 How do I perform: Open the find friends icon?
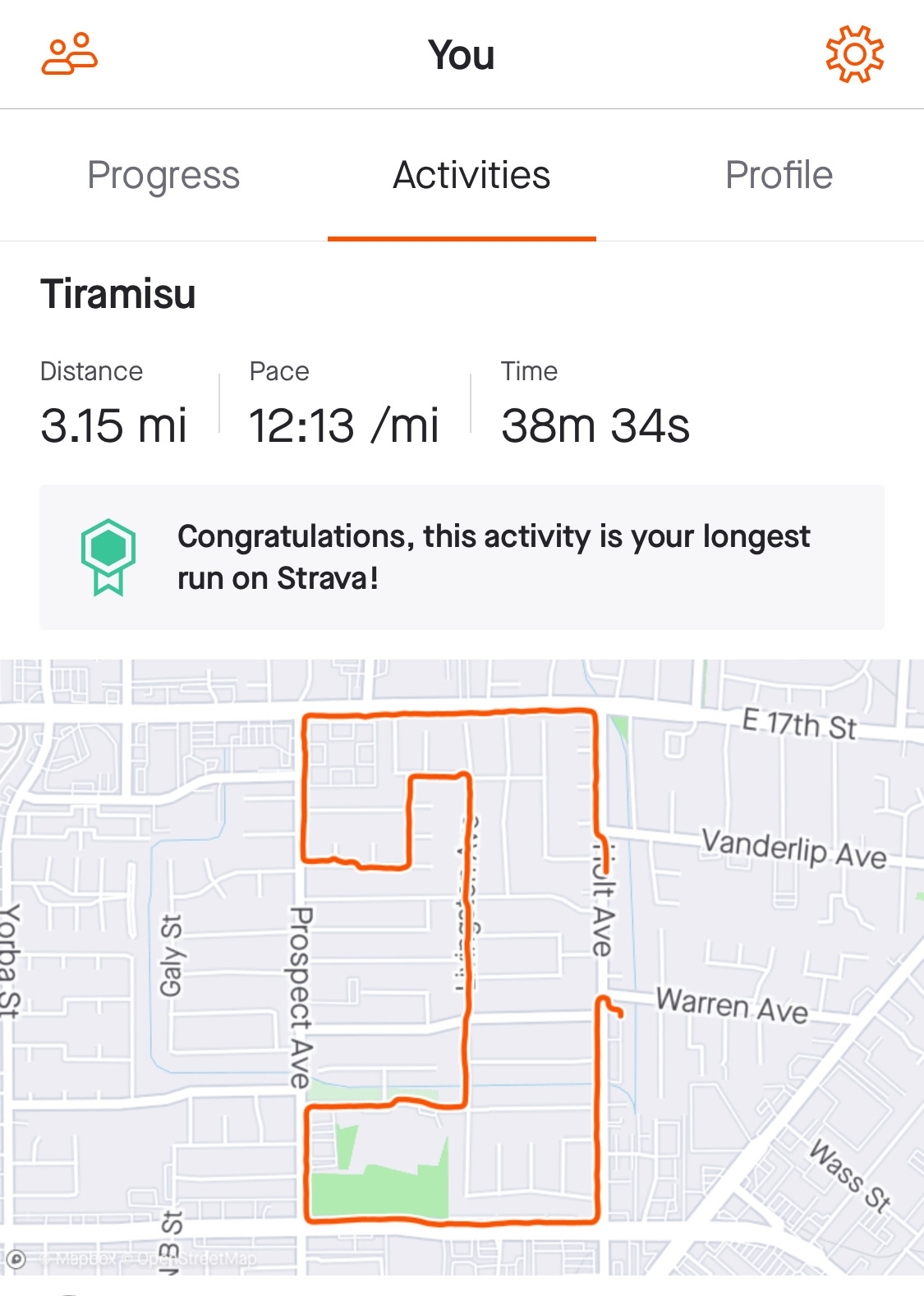[x=70, y=54]
